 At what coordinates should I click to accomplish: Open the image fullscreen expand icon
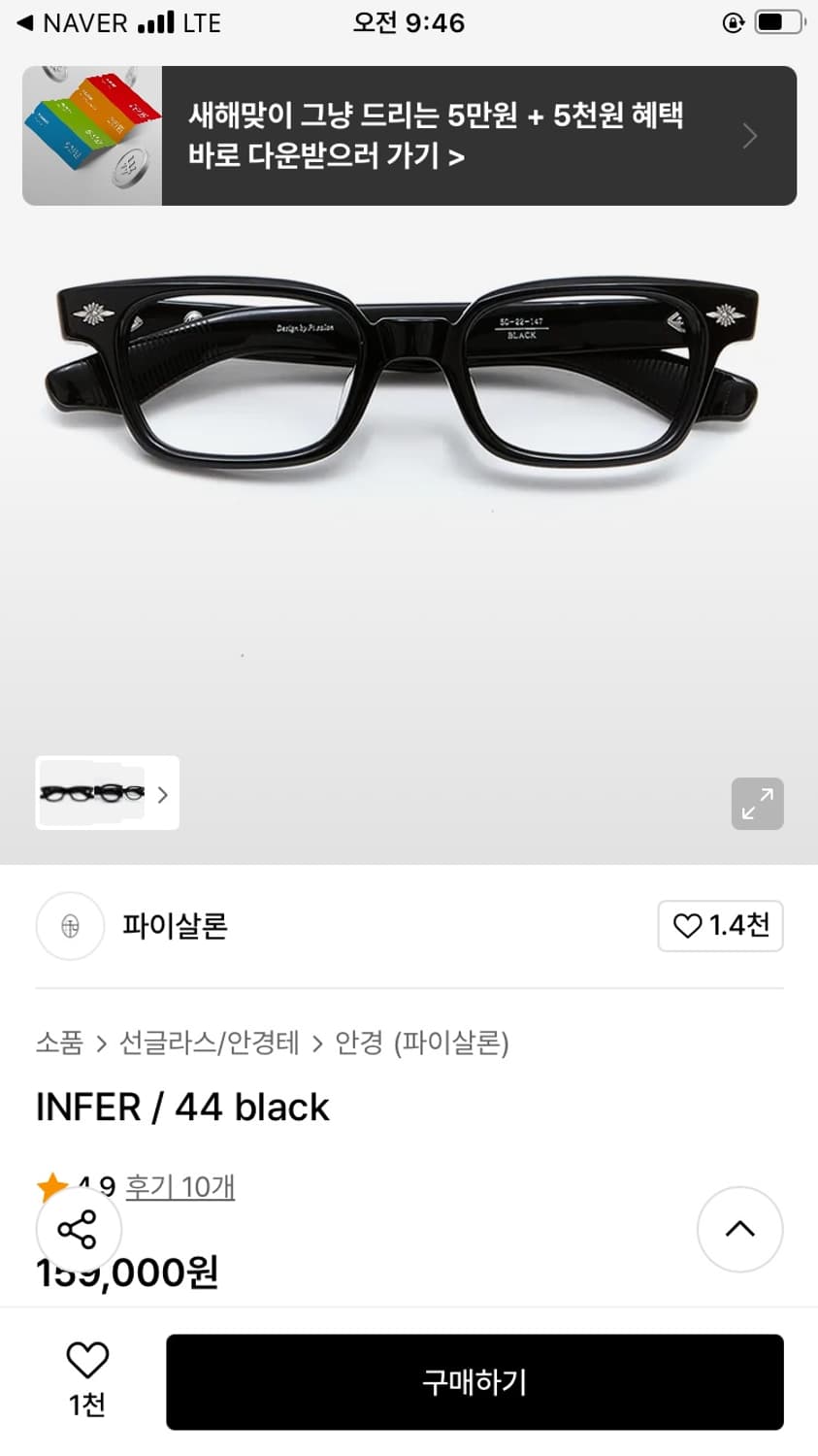pyautogui.click(x=757, y=804)
